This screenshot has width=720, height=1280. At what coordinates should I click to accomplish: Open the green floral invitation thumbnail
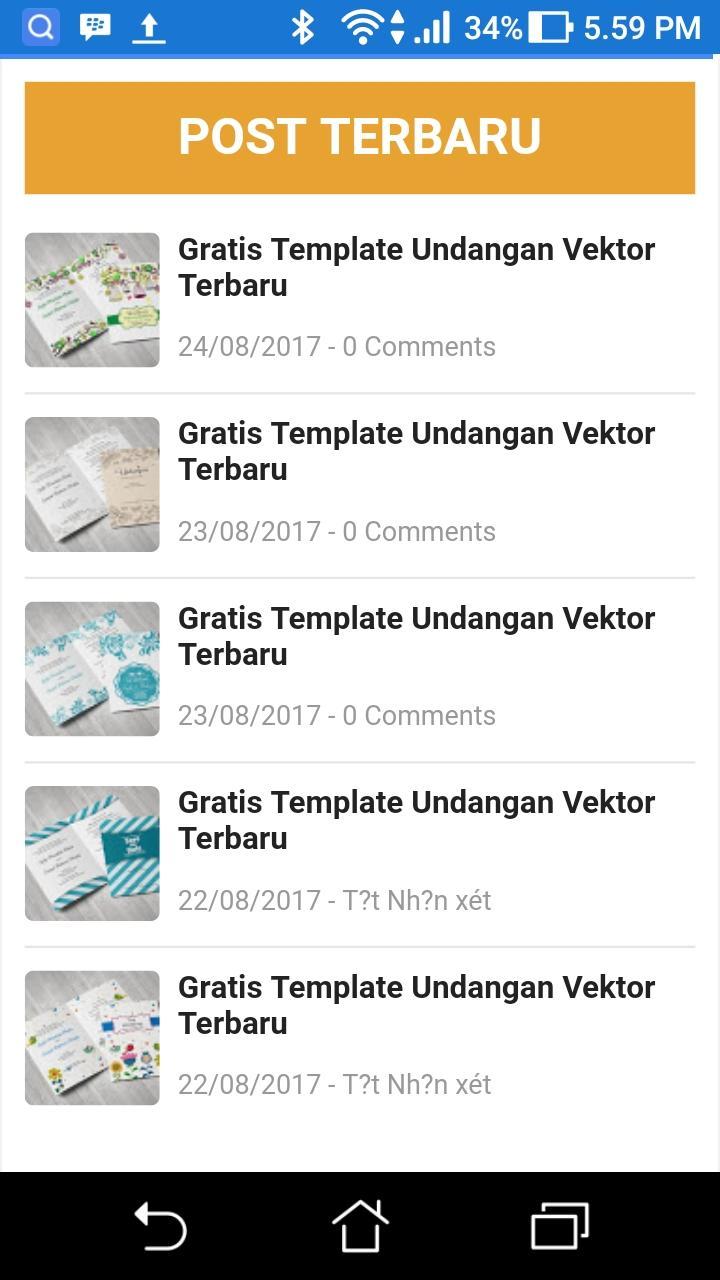(x=91, y=299)
